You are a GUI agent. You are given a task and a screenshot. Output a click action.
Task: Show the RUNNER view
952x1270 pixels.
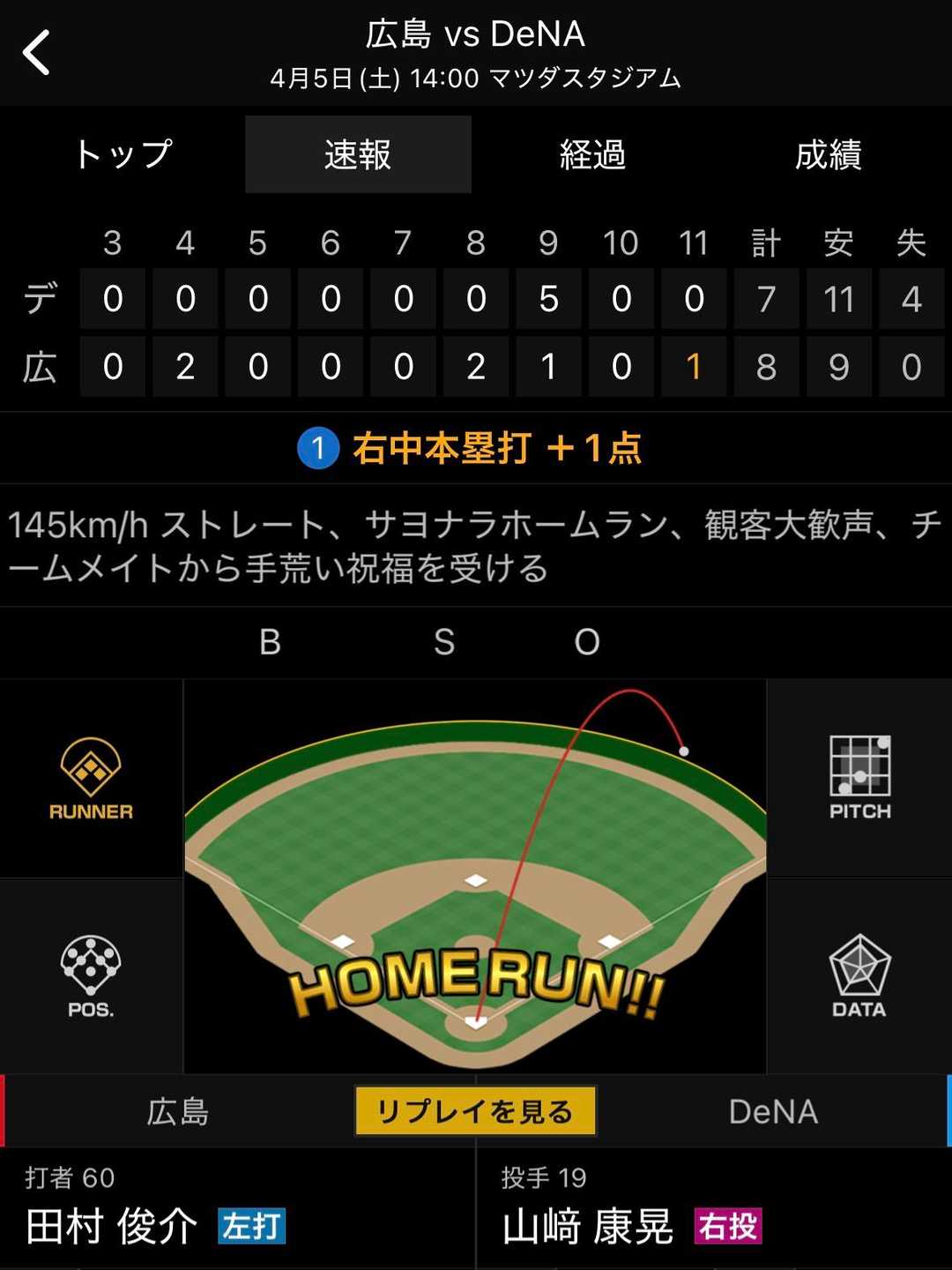pos(91,779)
